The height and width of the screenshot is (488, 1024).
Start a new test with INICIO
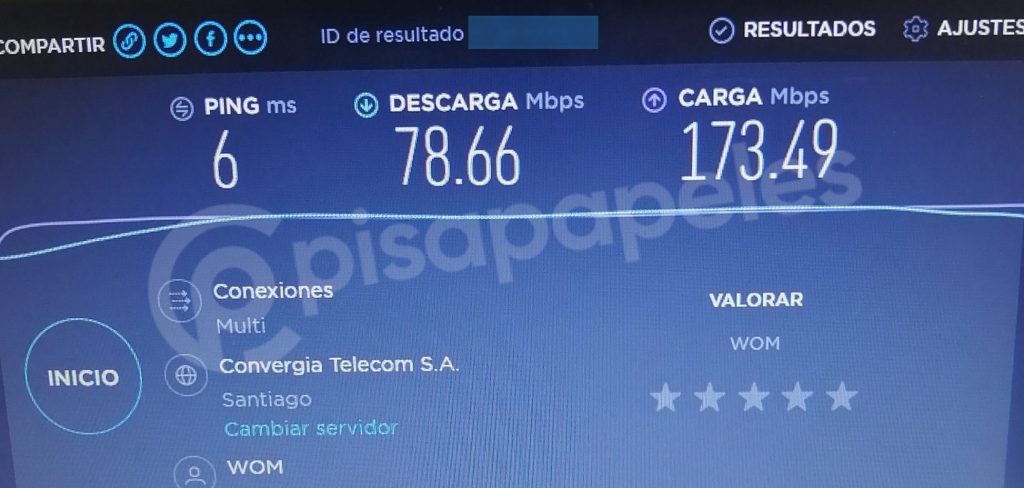83,378
